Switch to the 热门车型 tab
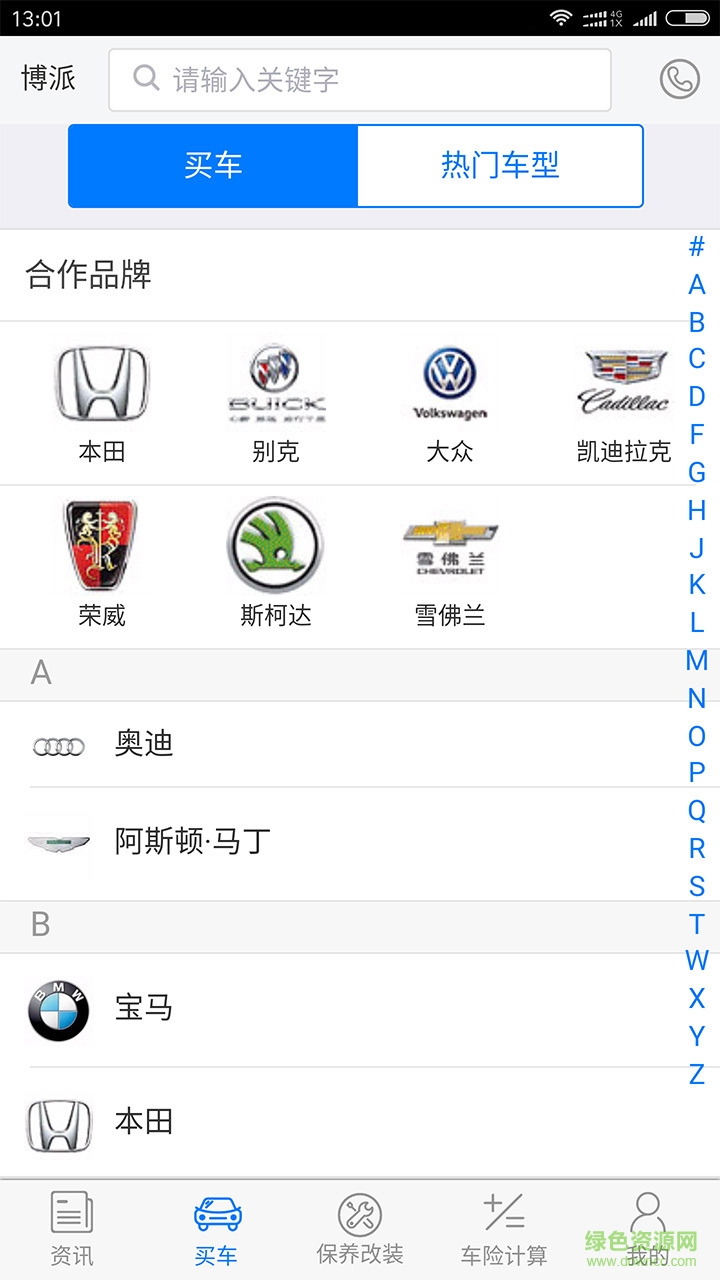 (500, 166)
